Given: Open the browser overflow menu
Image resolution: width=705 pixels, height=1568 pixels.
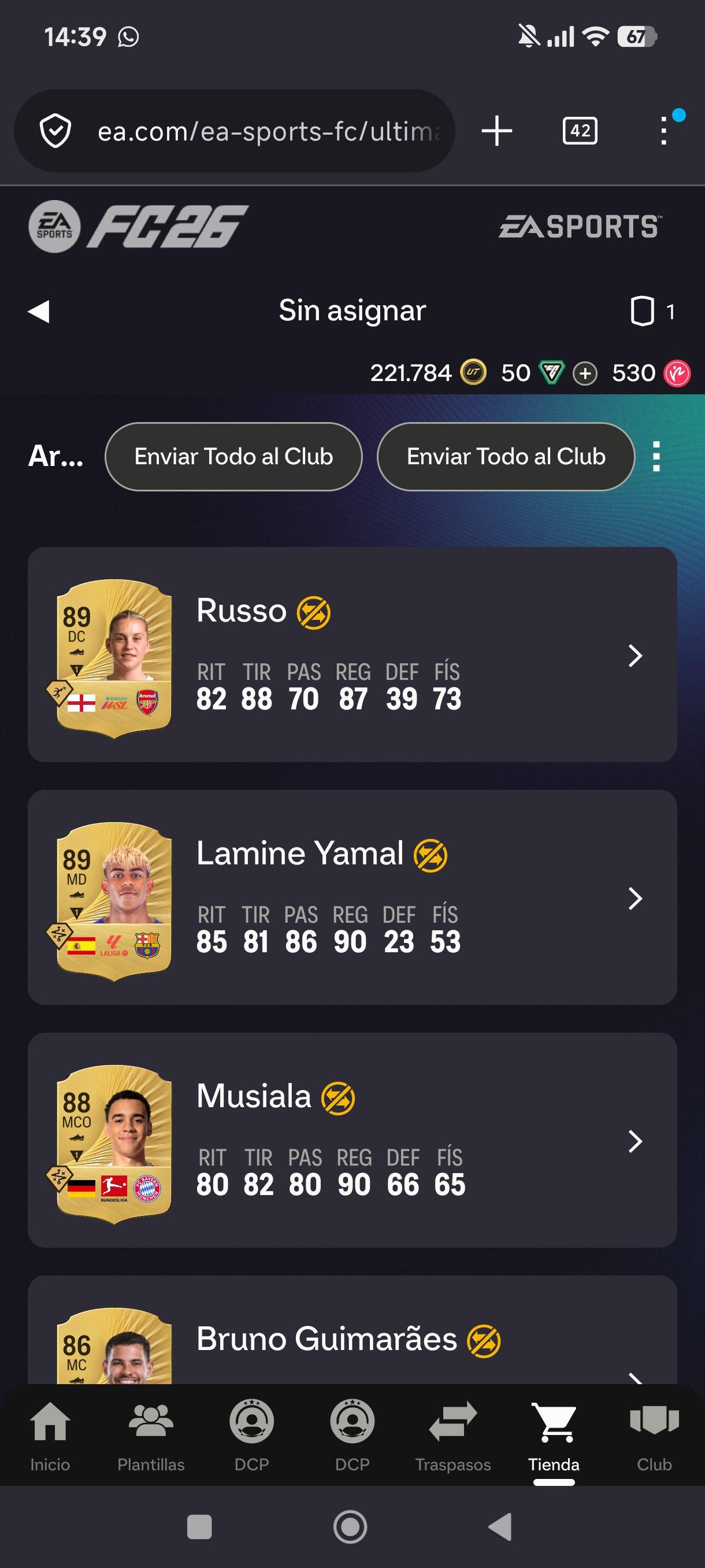Looking at the screenshot, I should point(663,131).
